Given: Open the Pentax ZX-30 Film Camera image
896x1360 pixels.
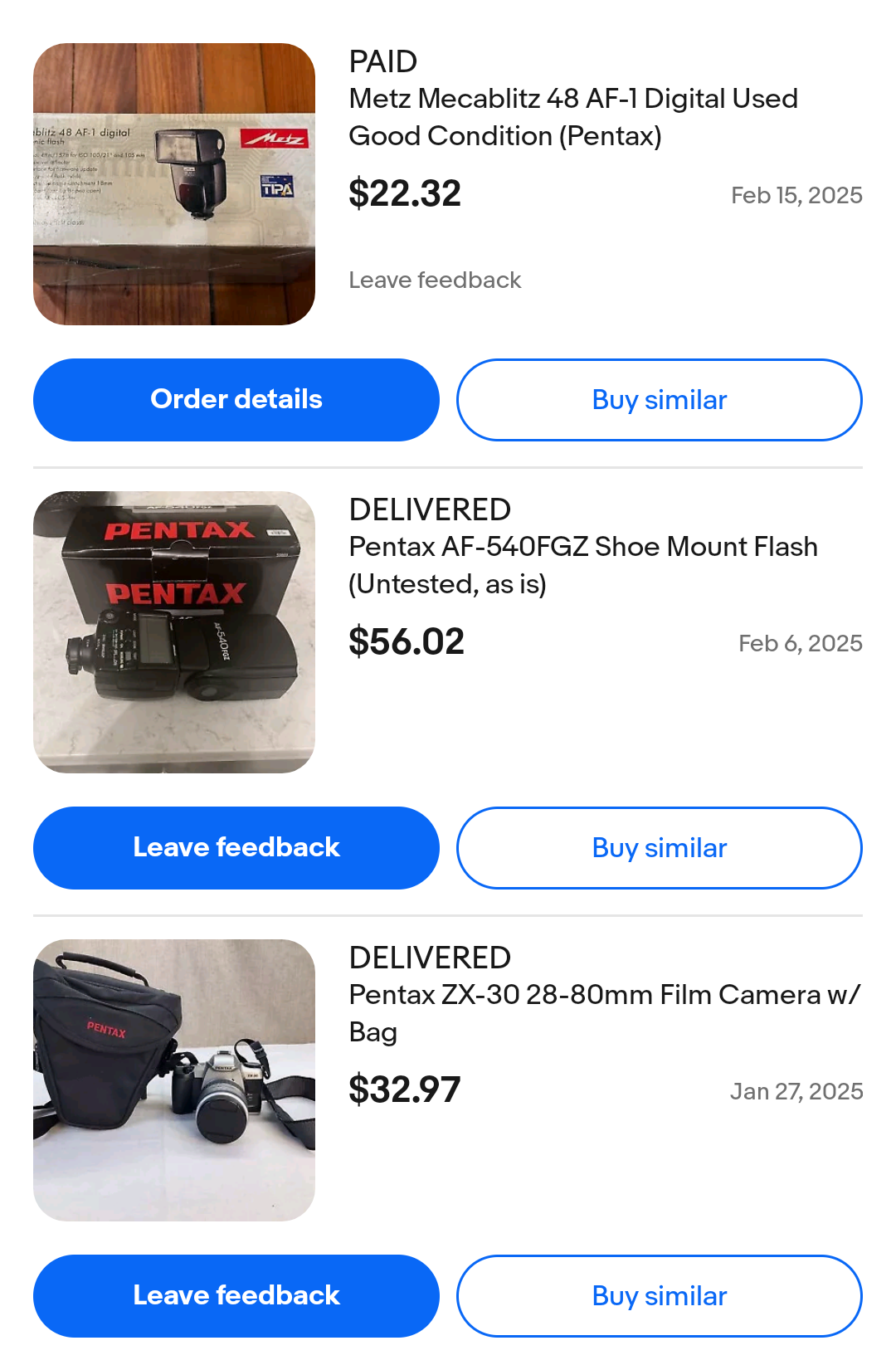Looking at the screenshot, I should [174, 1080].
